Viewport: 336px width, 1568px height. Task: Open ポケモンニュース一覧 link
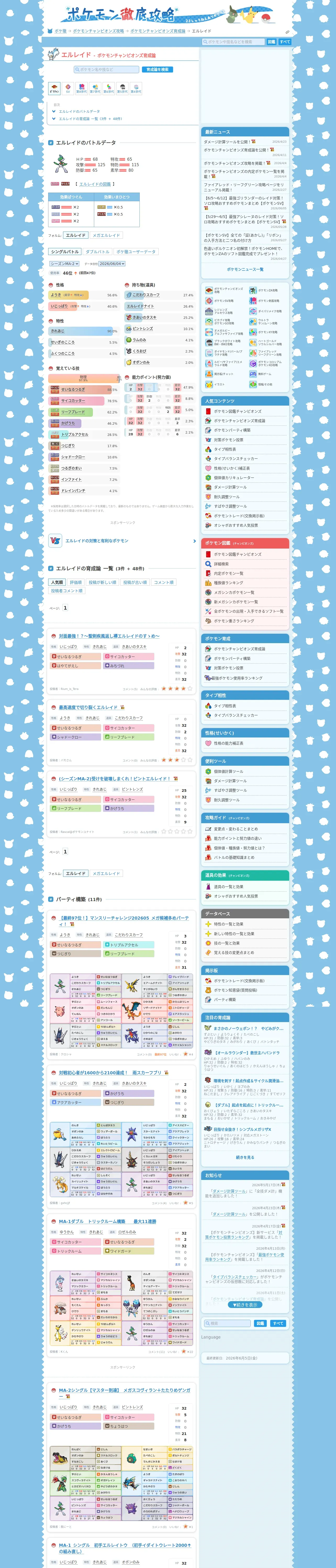(x=245, y=269)
